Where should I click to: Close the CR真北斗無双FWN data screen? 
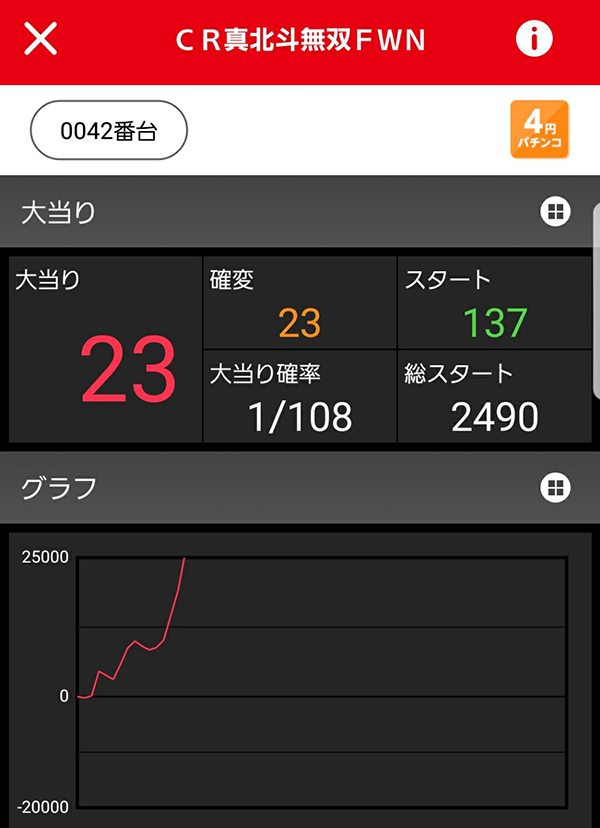pos(40,40)
